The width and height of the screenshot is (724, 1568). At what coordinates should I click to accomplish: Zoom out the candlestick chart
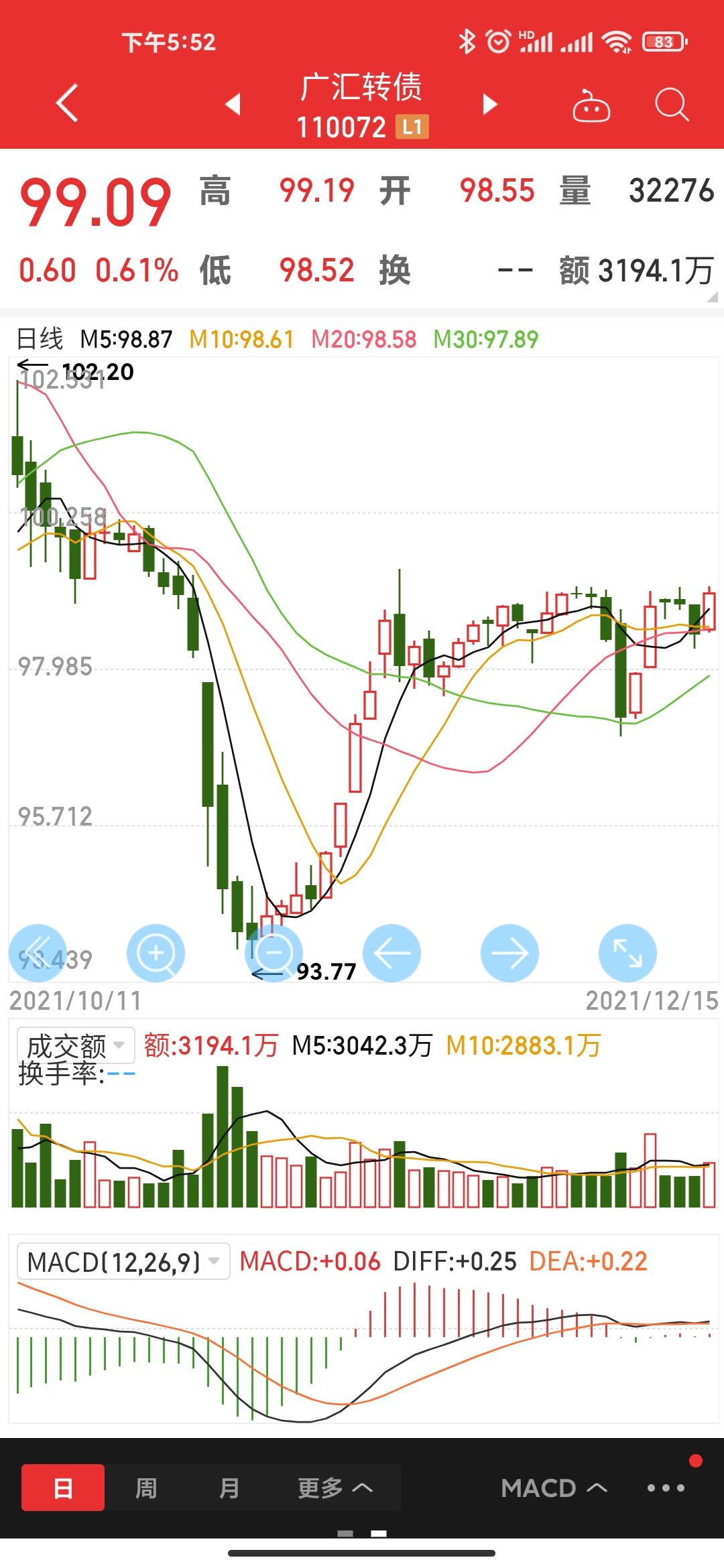pos(274,953)
